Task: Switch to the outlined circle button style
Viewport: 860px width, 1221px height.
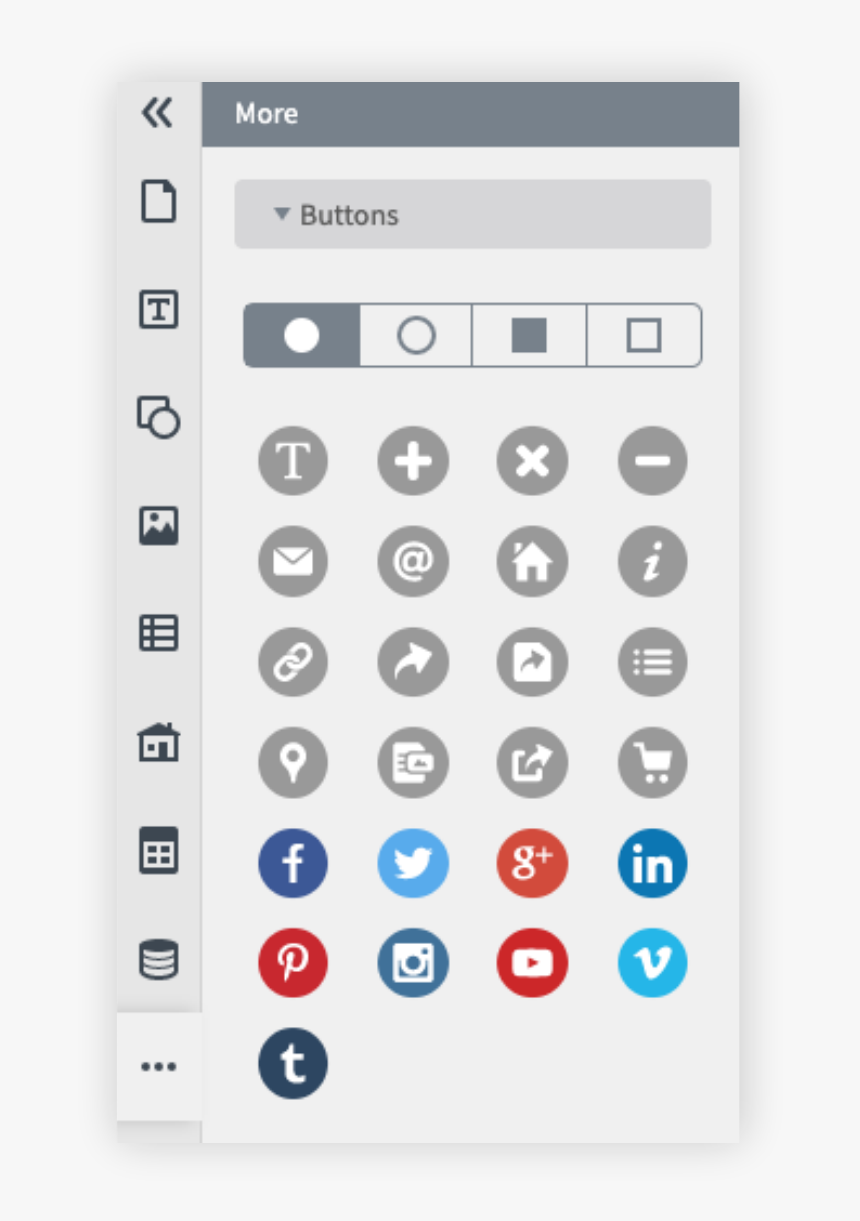Action: [416, 336]
